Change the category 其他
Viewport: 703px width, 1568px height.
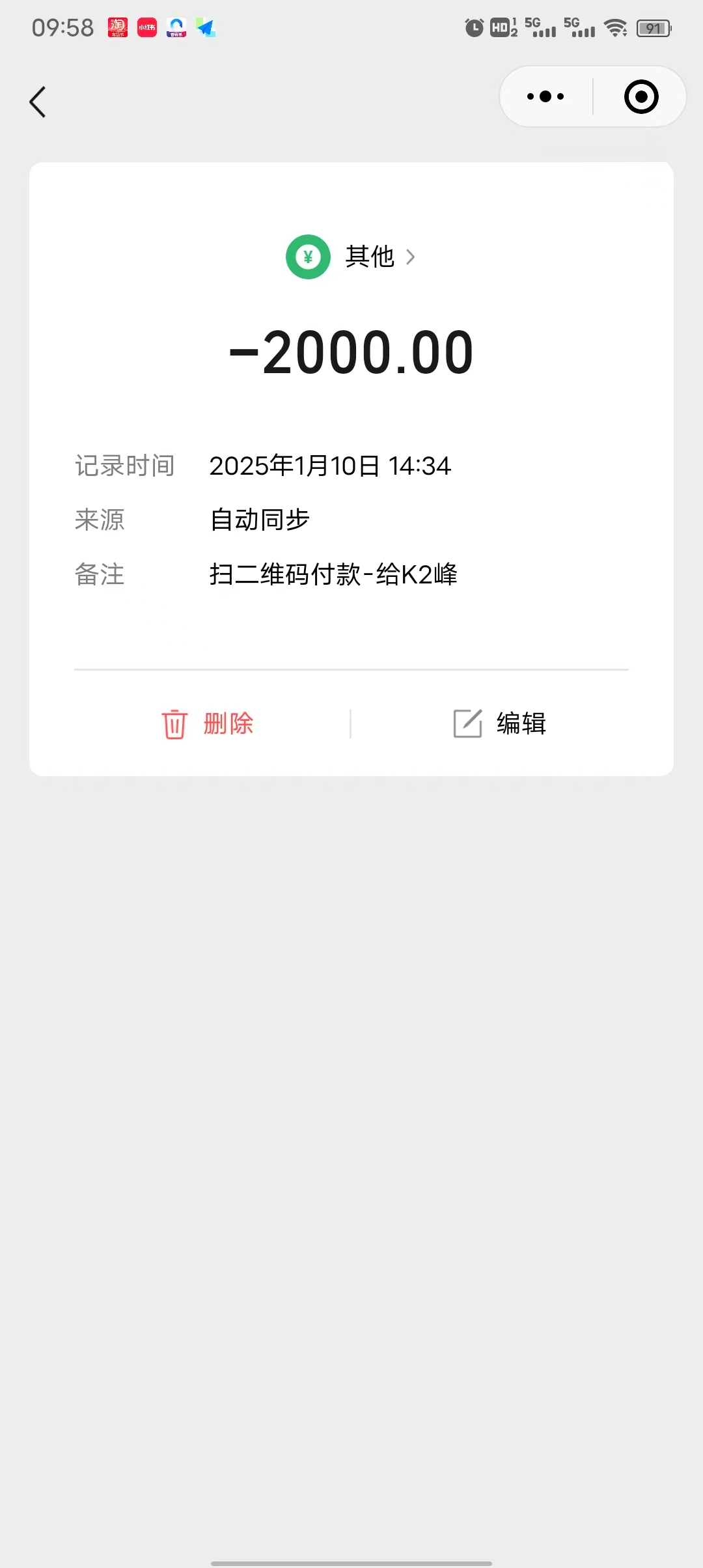370,257
